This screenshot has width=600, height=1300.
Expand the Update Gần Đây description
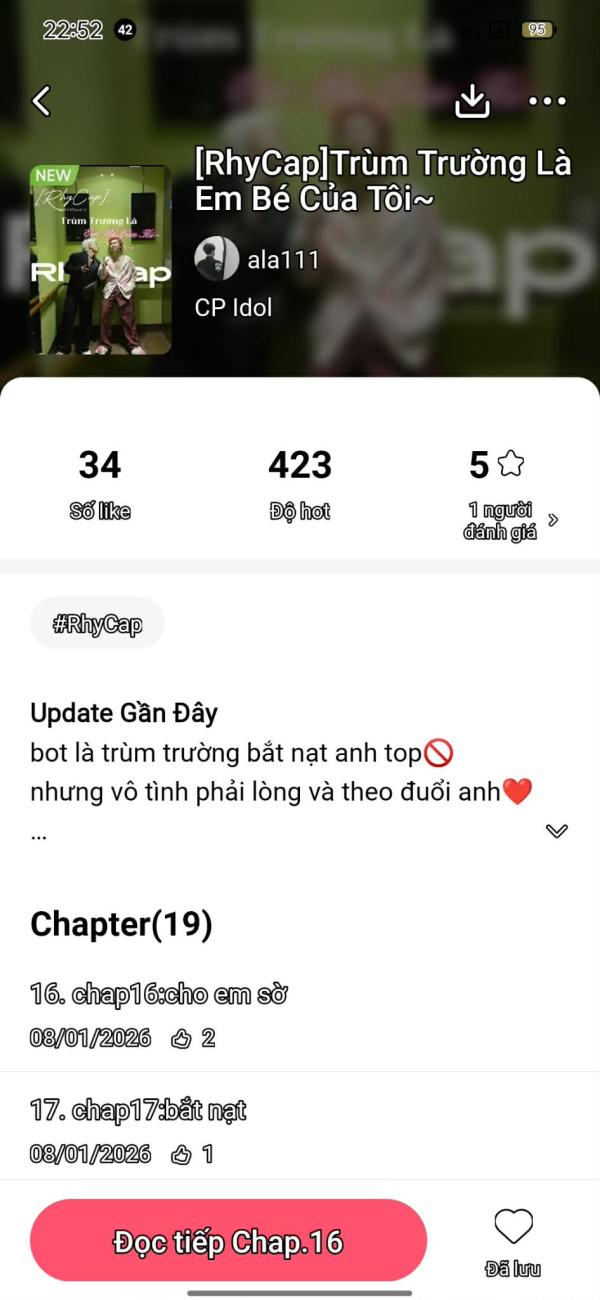[557, 831]
